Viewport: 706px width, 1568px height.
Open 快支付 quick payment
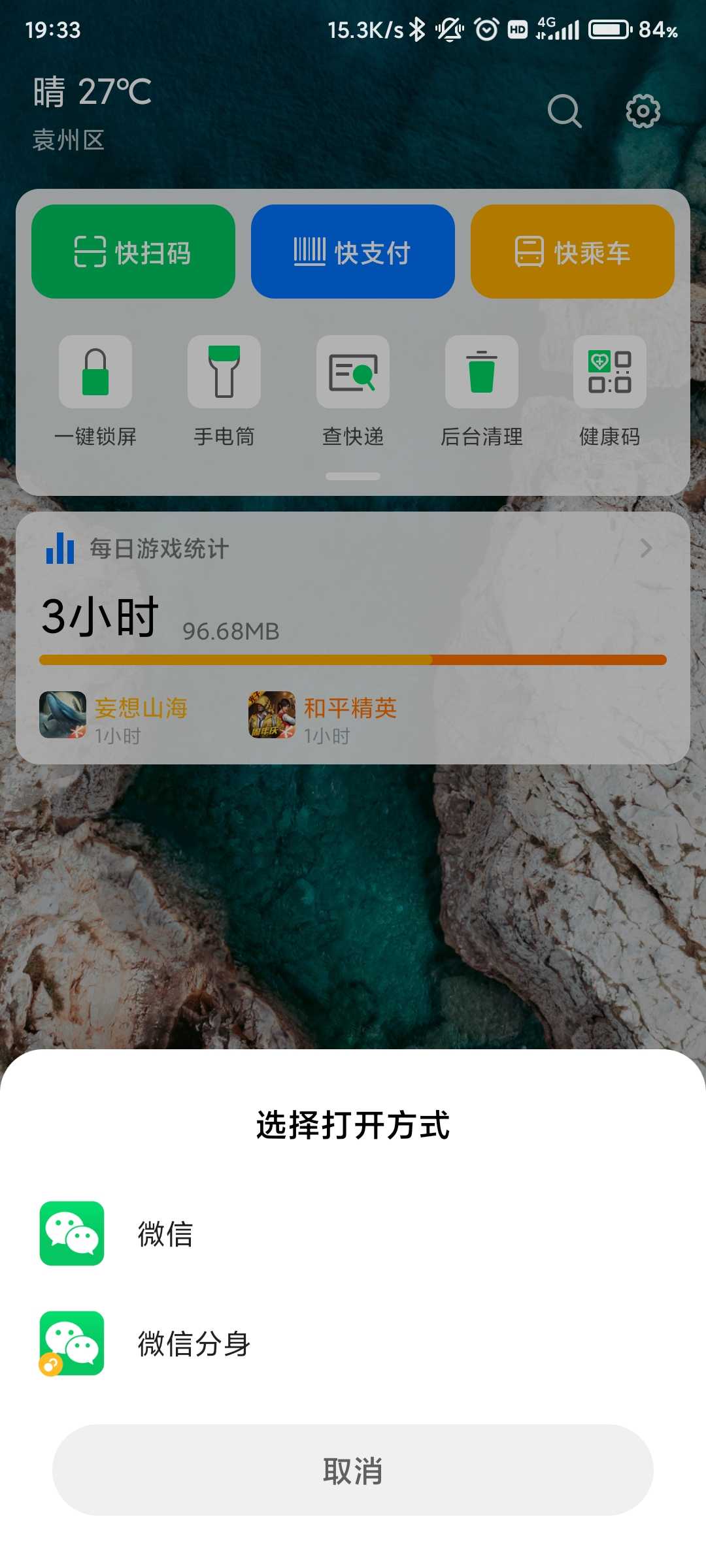[353, 252]
